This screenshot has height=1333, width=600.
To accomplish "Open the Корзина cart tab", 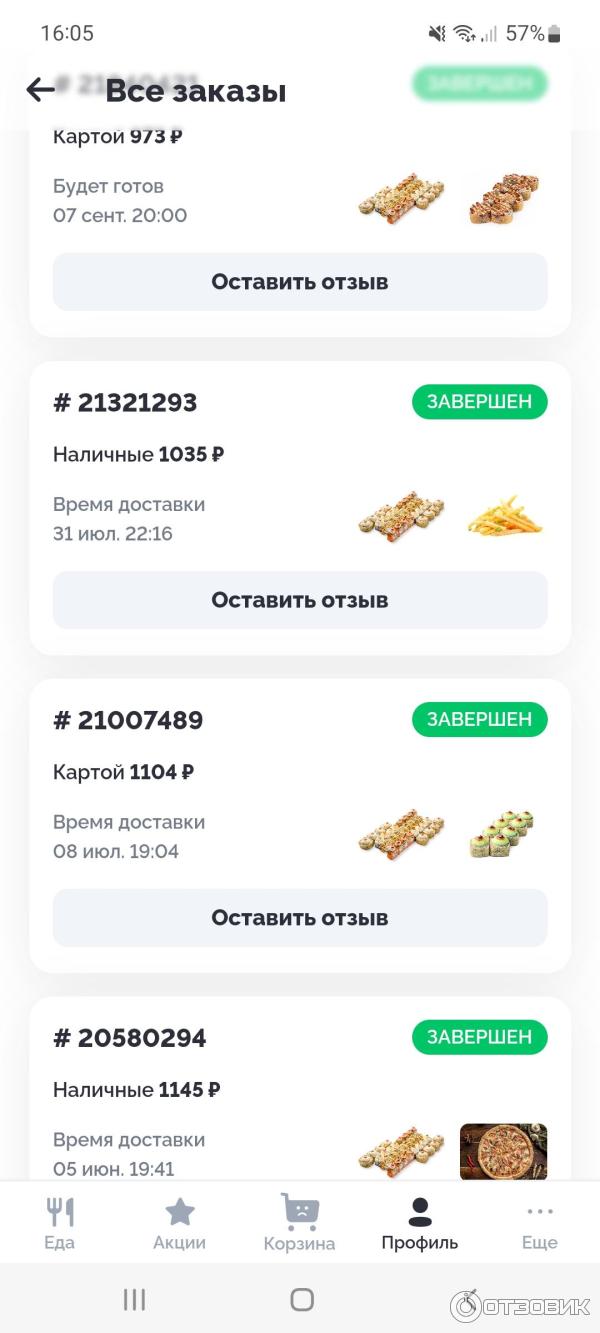I will pos(299,1224).
